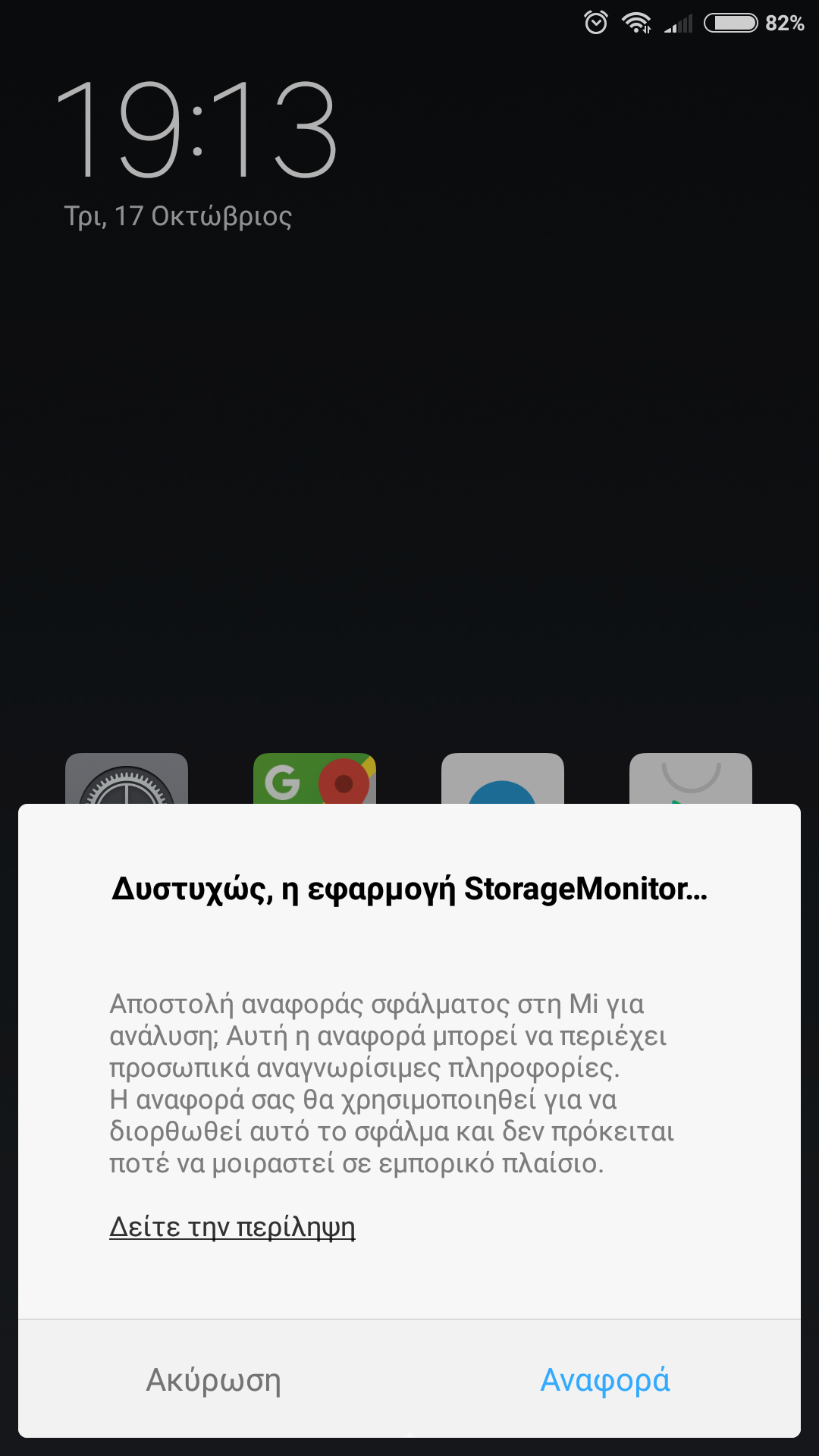Open the Δείτε την περίληψη link
This screenshot has height=1456, width=819.
[232, 1226]
